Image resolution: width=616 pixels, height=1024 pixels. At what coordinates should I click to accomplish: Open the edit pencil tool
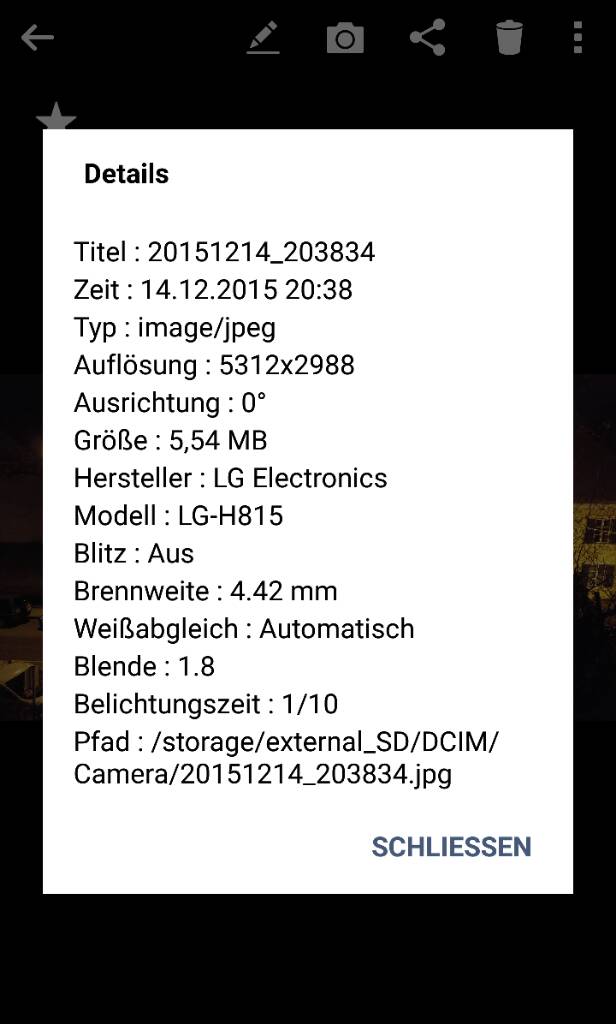pos(263,37)
